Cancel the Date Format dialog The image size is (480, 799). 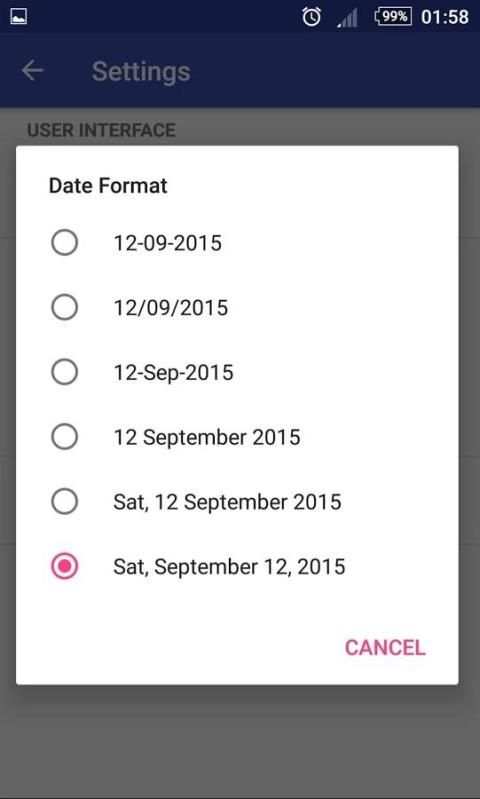[385, 648]
